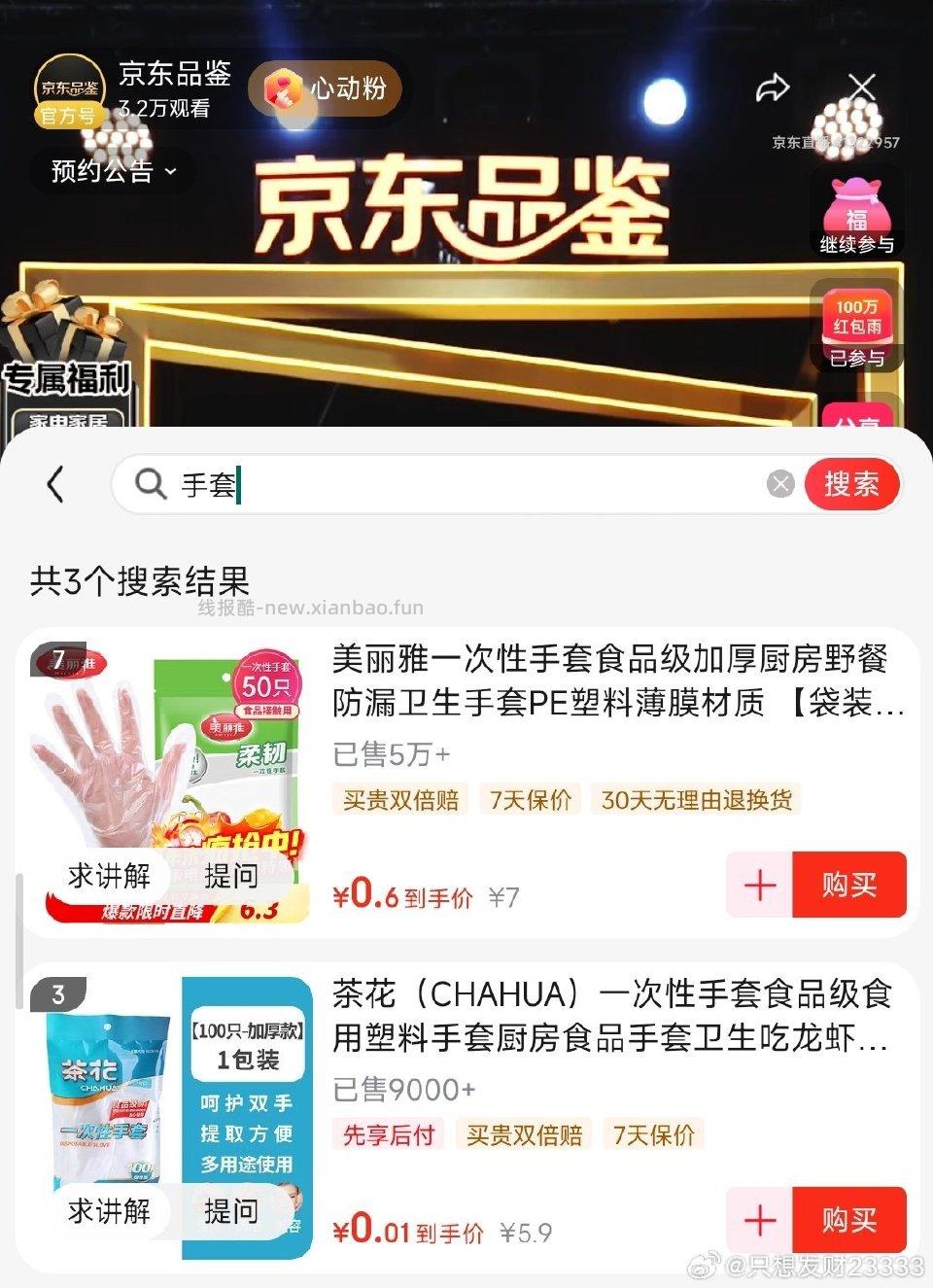Clear the 手套 search text via the X icon
933x1288 pixels.
point(779,484)
